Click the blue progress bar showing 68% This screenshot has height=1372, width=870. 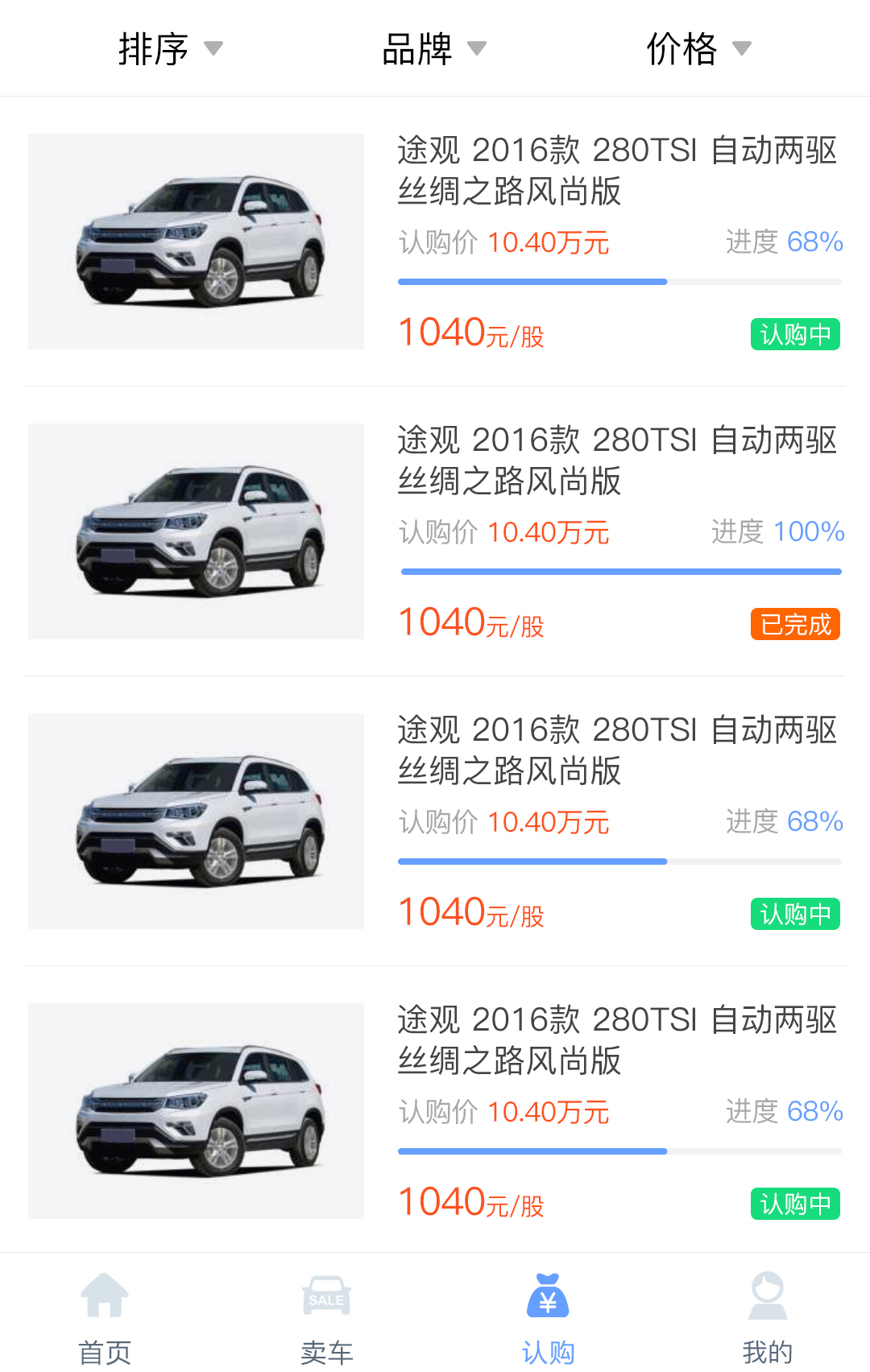[x=532, y=280]
